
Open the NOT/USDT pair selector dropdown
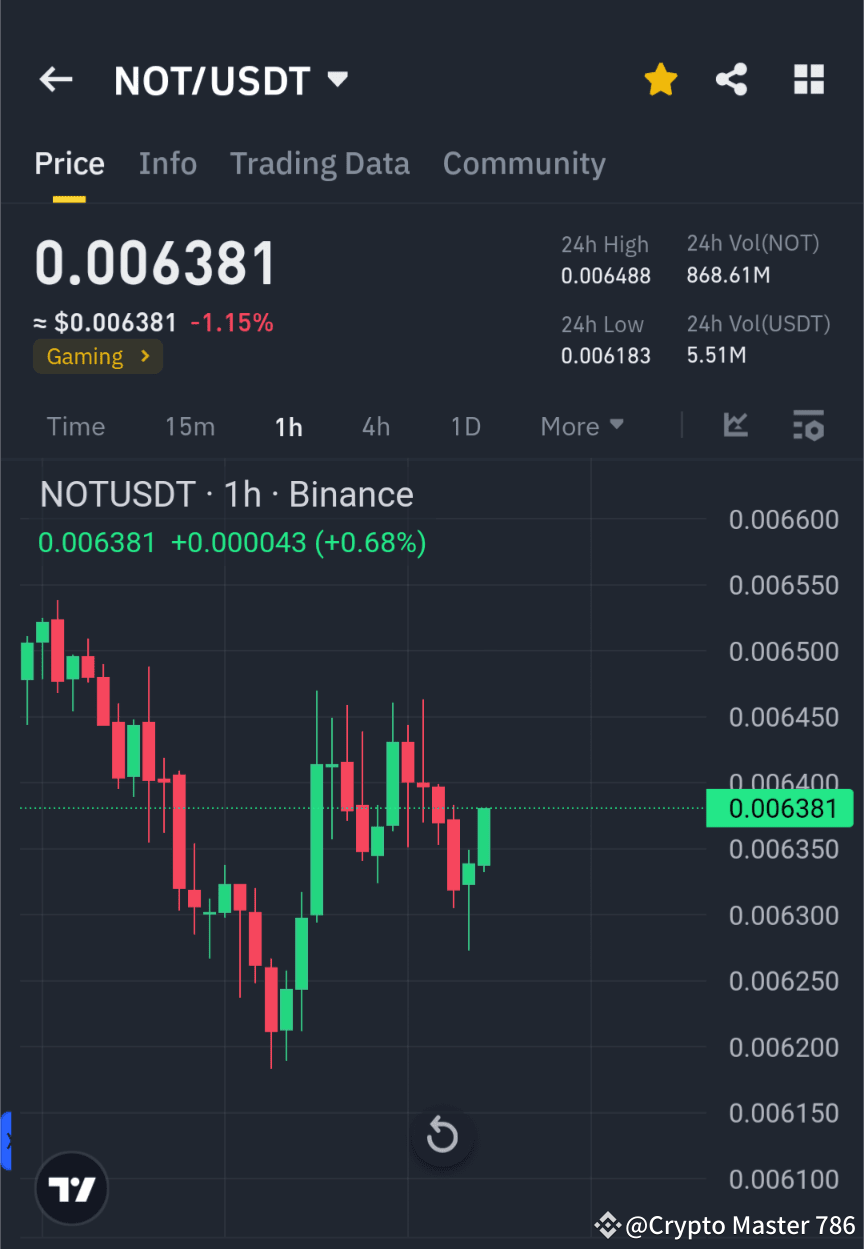[x=338, y=79]
